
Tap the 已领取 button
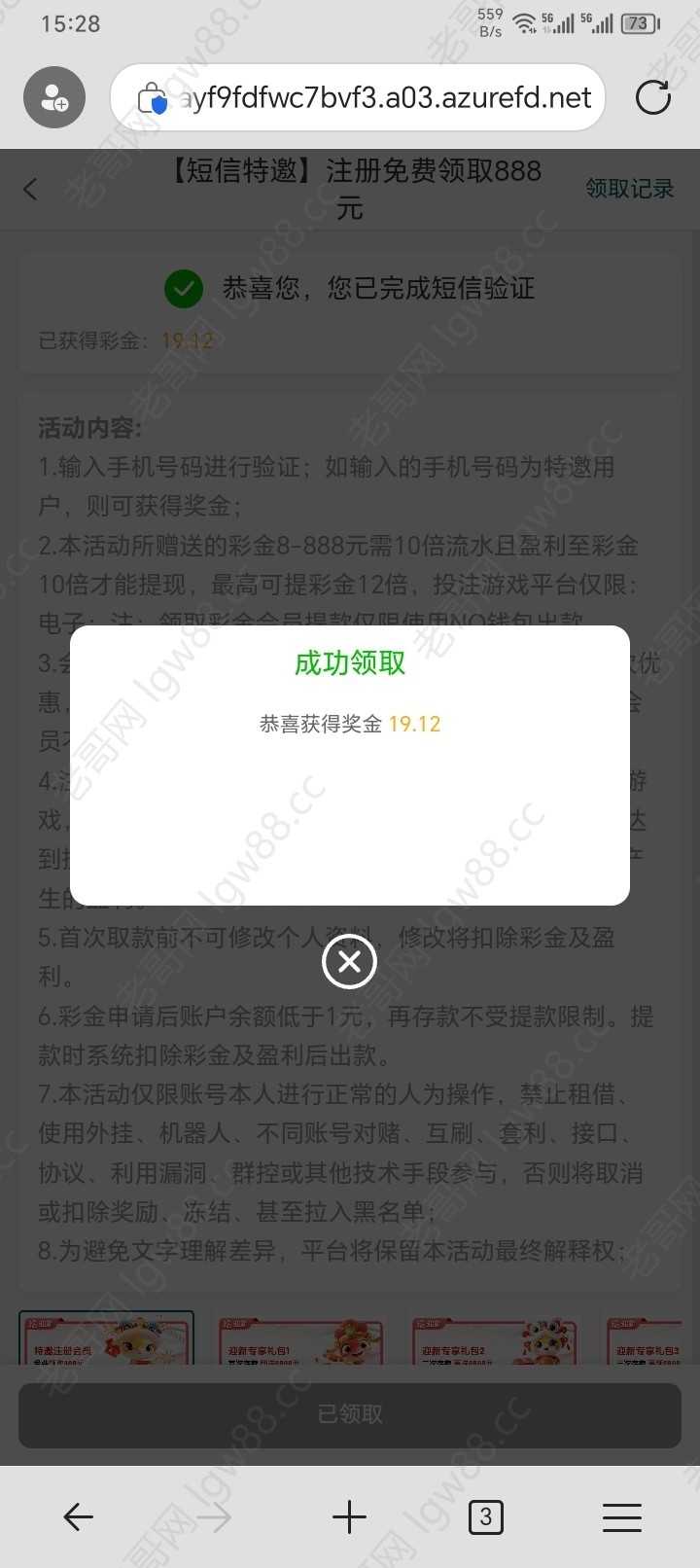click(x=350, y=1414)
